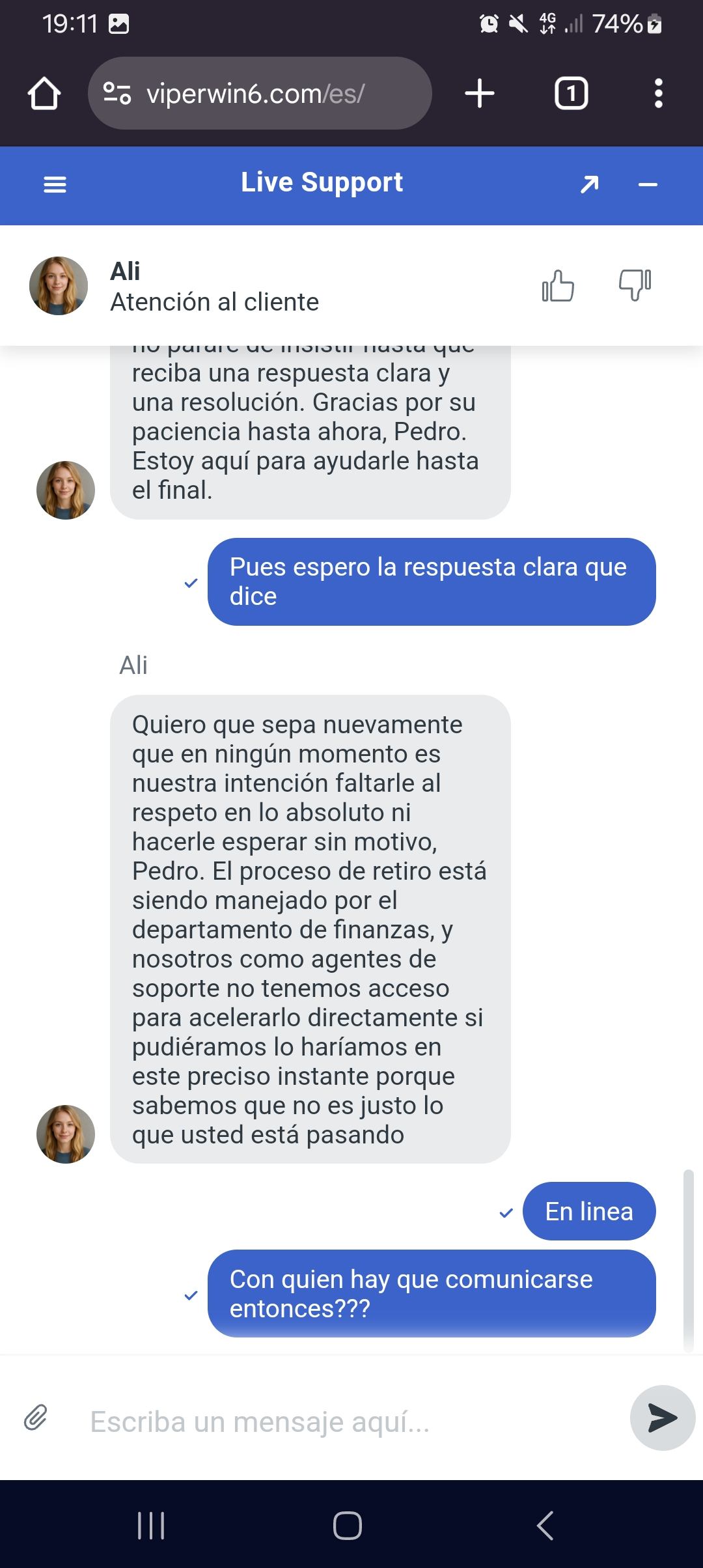Open the Live Support hamburger menu
Screen dimensions: 703x1568
click(55, 185)
